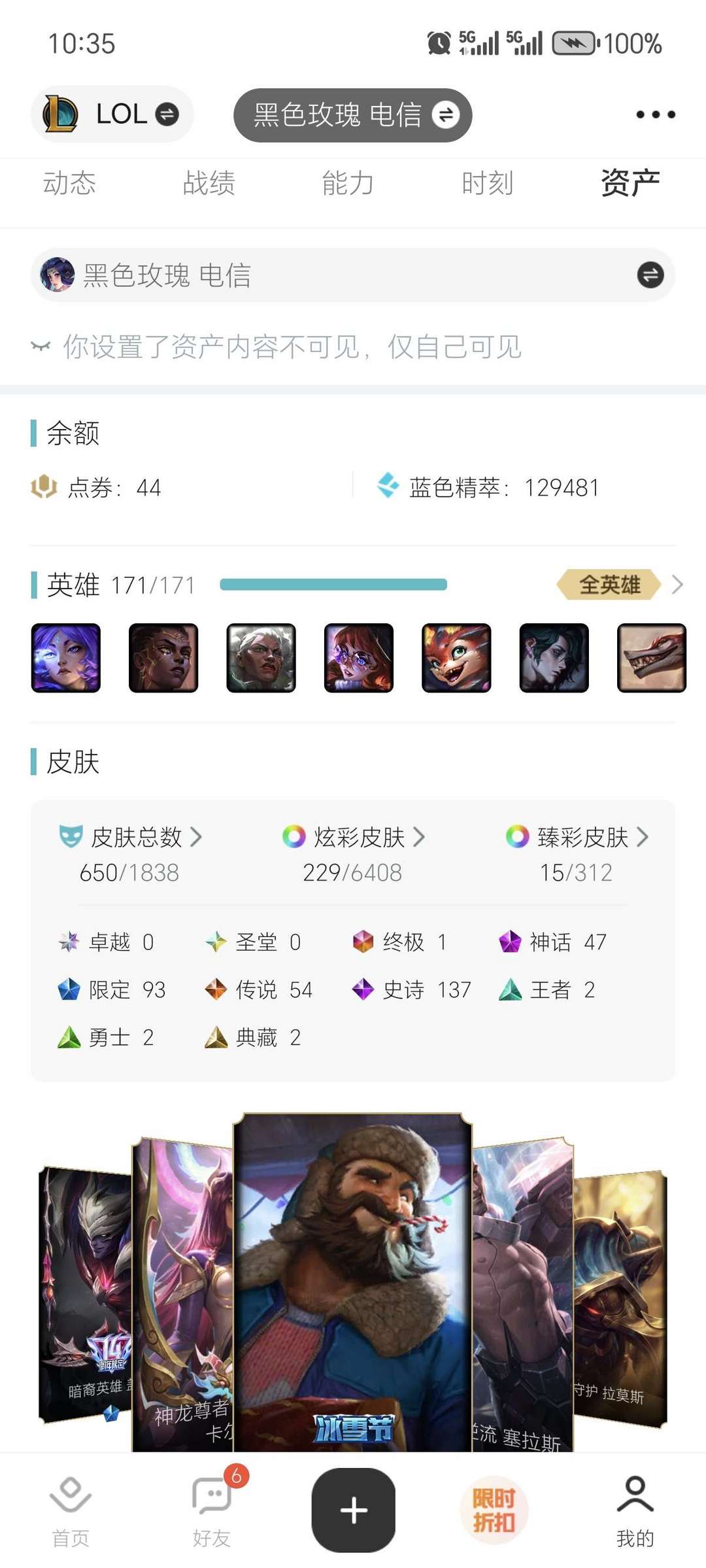Viewport: 706px width, 1568px height.
Task: Open 限时折扣 offers
Action: click(494, 1510)
